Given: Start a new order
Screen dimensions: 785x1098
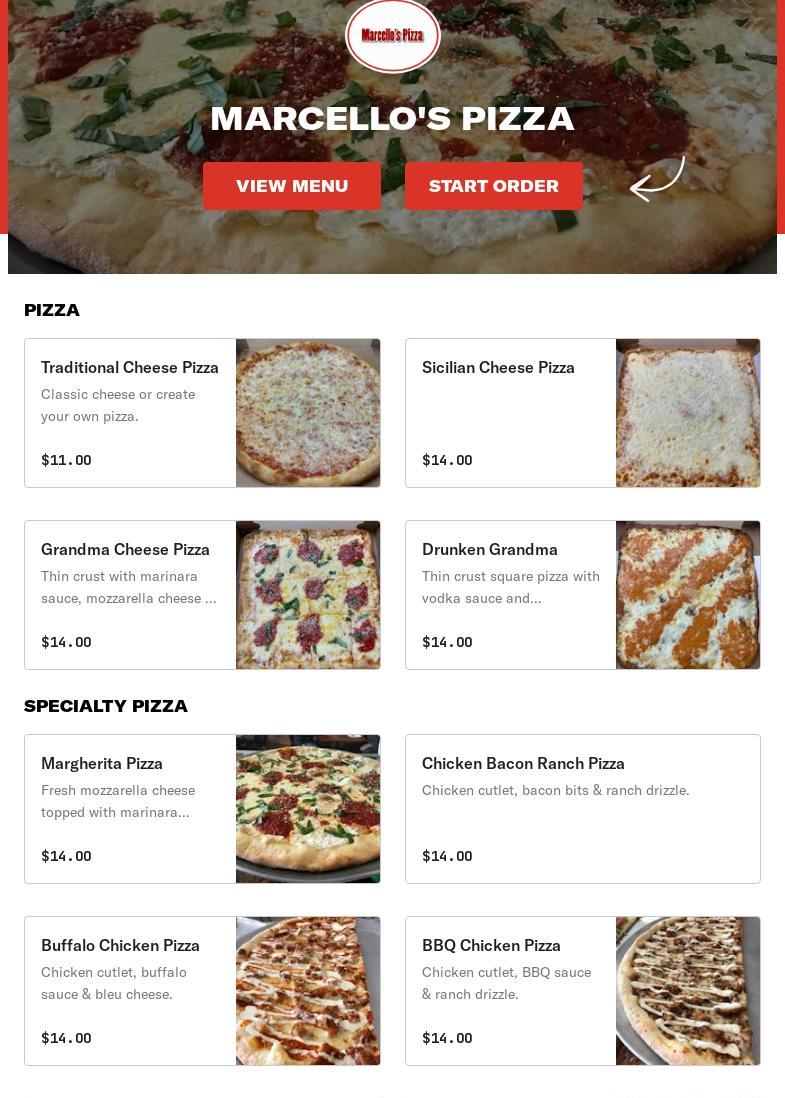Looking at the screenshot, I should pos(494,186).
